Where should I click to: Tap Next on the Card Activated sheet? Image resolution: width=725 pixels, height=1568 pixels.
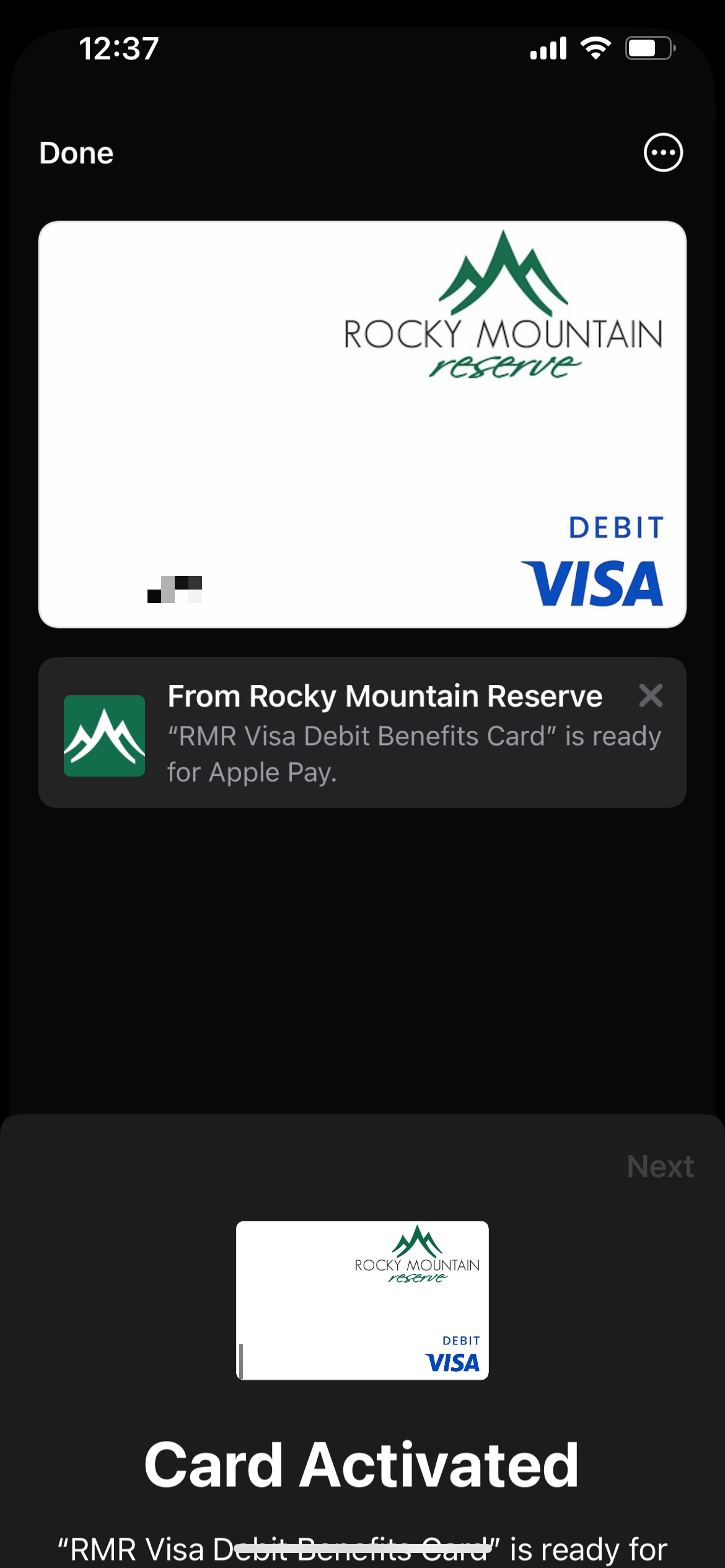[x=661, y=1167]
